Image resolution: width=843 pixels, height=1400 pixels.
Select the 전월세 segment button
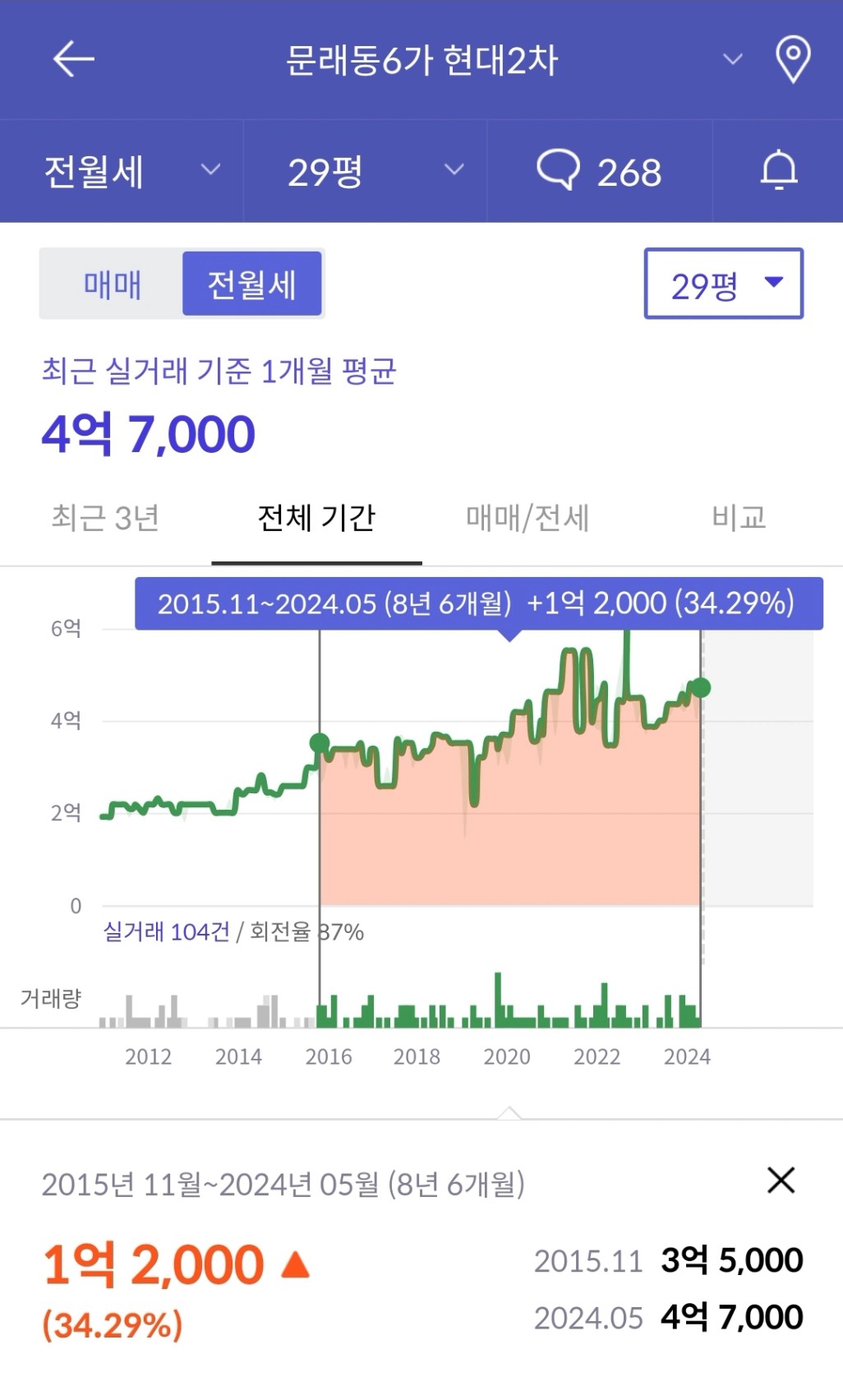(x=251, y=284)
